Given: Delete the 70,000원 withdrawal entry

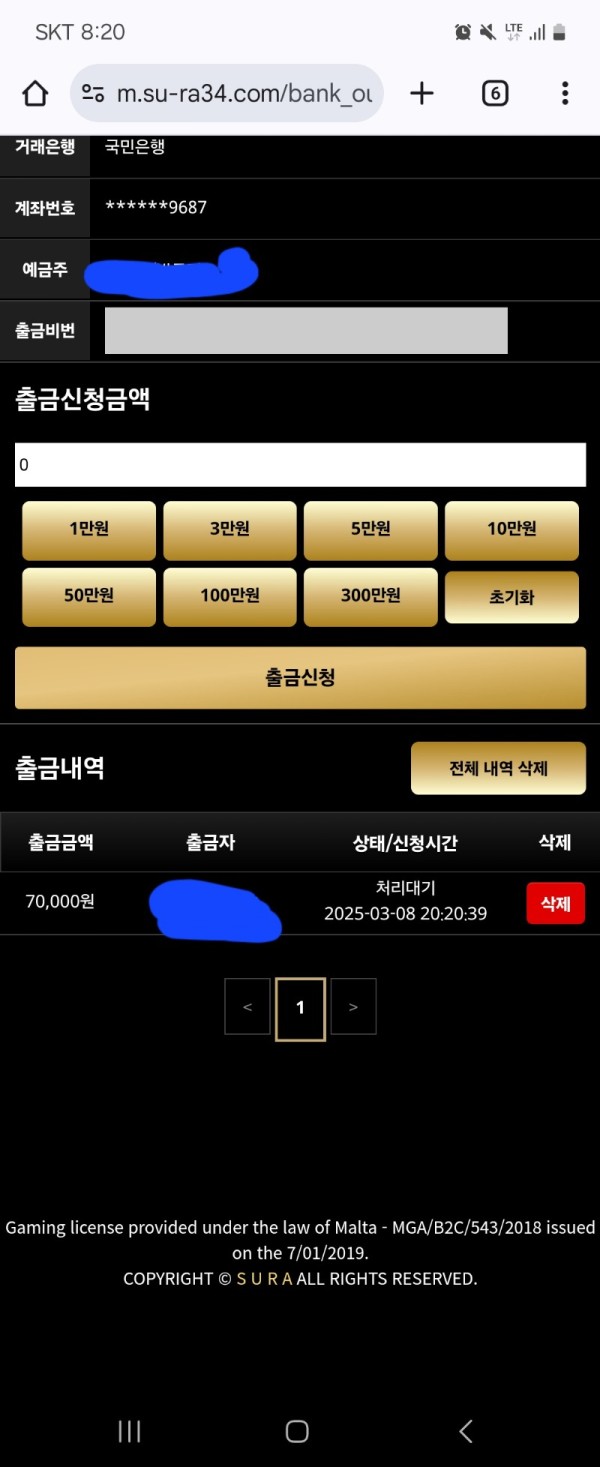Looking at the screenshot, I should (x=555, y=904).
